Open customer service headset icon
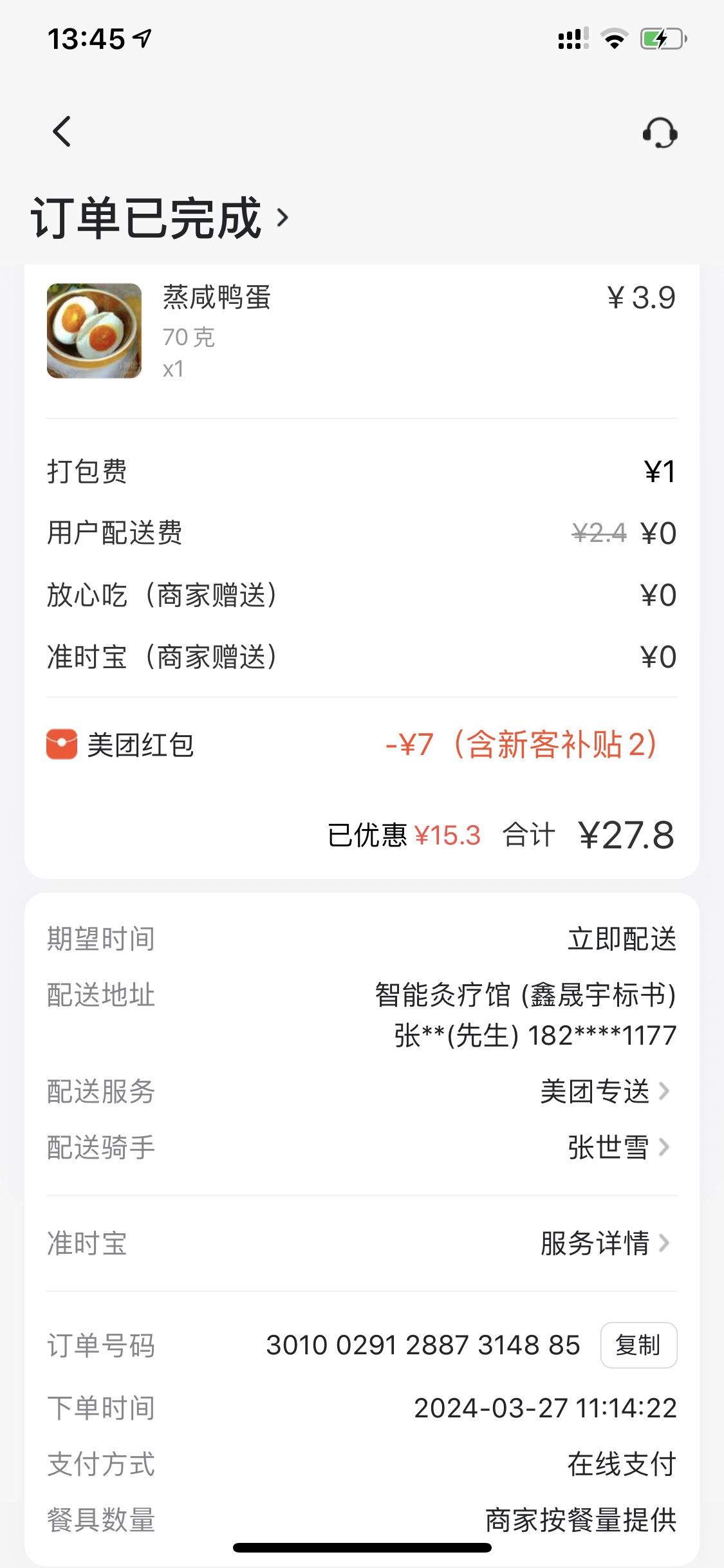 tap(660, 133)
